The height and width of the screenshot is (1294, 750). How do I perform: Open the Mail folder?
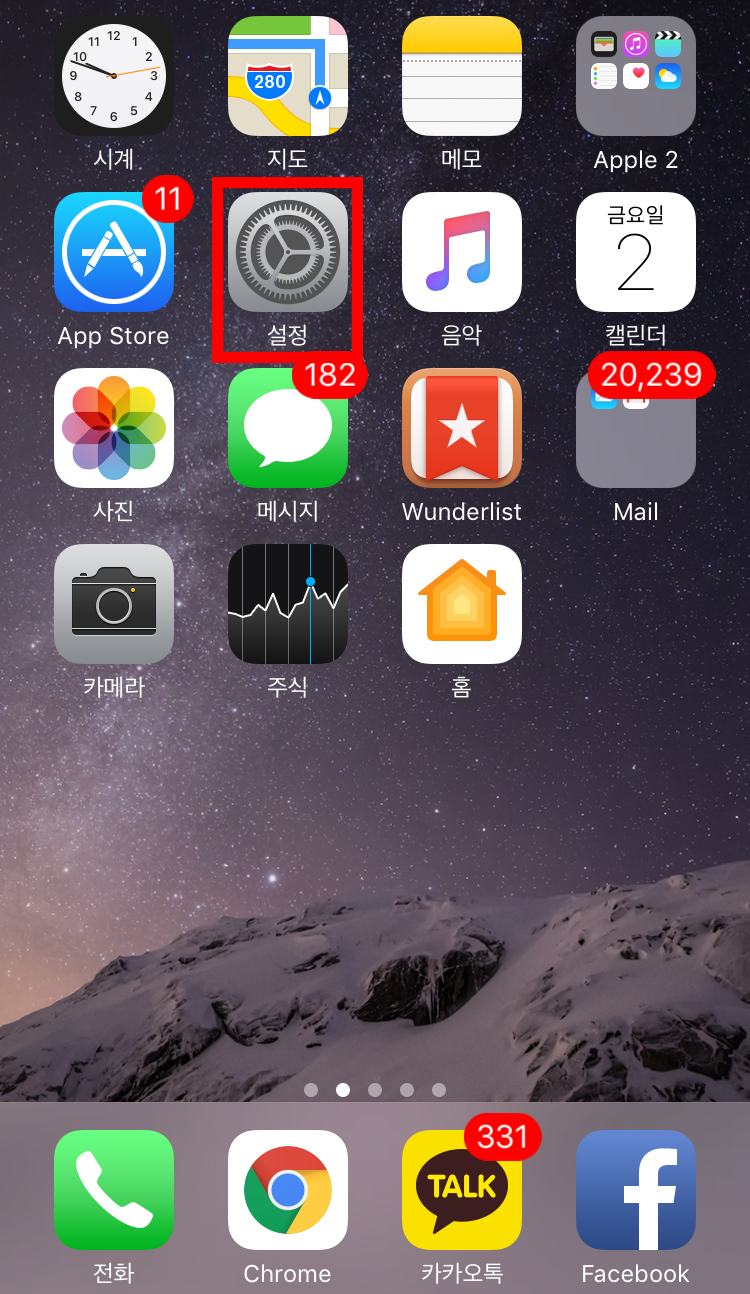(636, 428)
